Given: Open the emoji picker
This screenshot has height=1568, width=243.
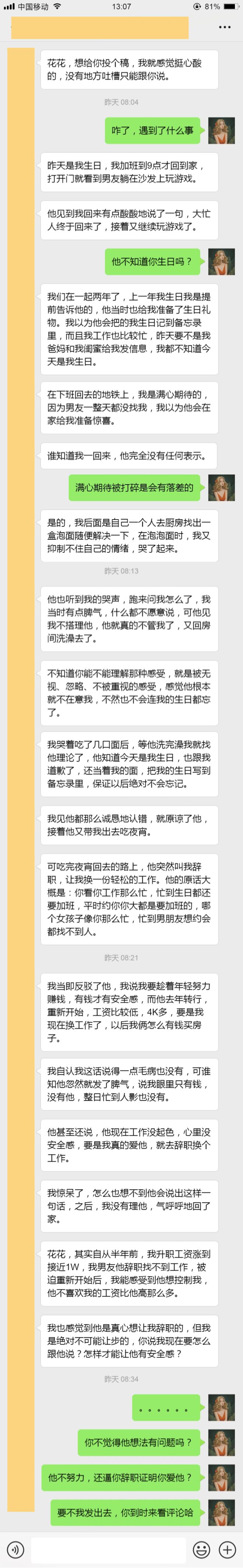Looking at the screenshot, I should point(201,1549).
